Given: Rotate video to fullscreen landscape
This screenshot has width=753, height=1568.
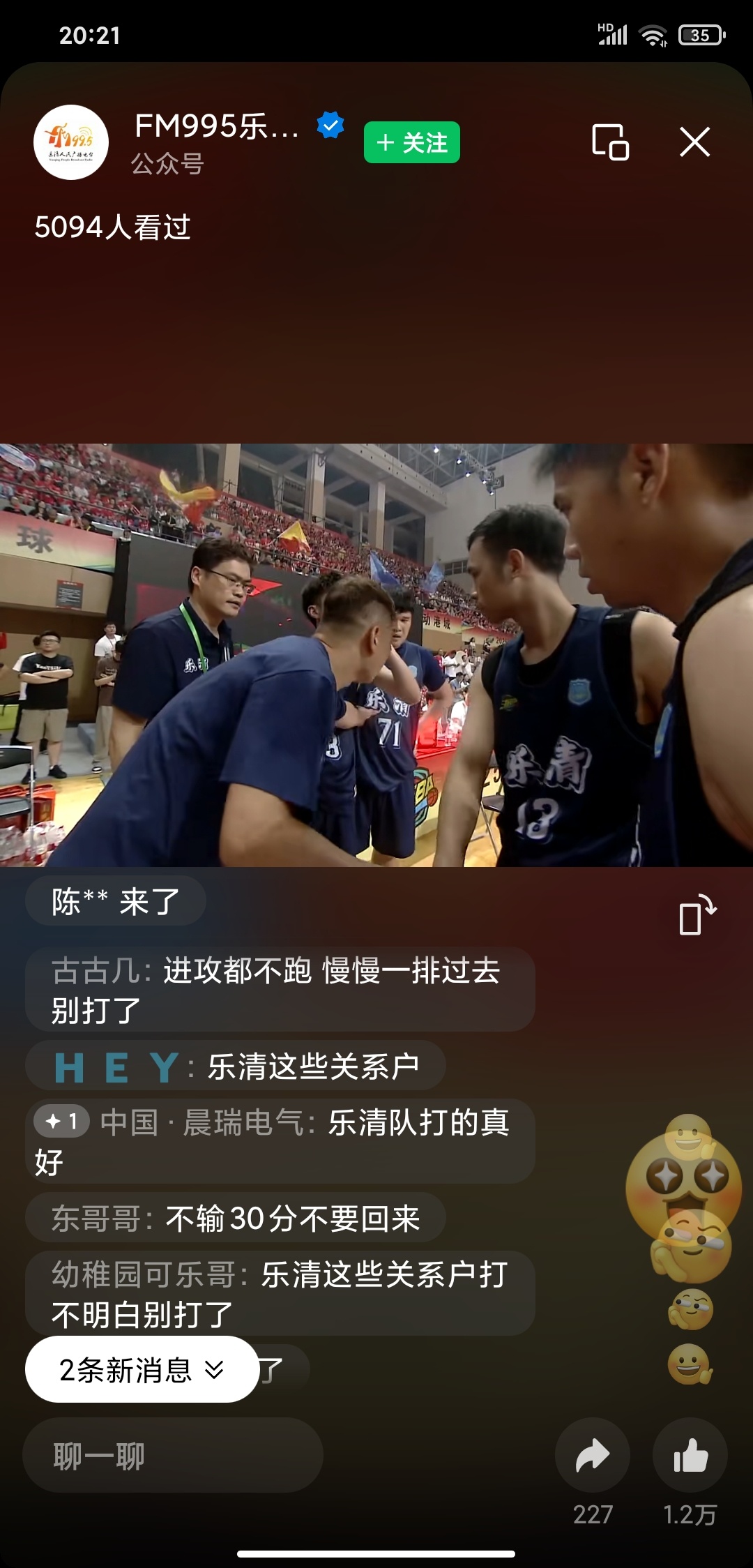Looking at the screenshot, I should point(697,915).
